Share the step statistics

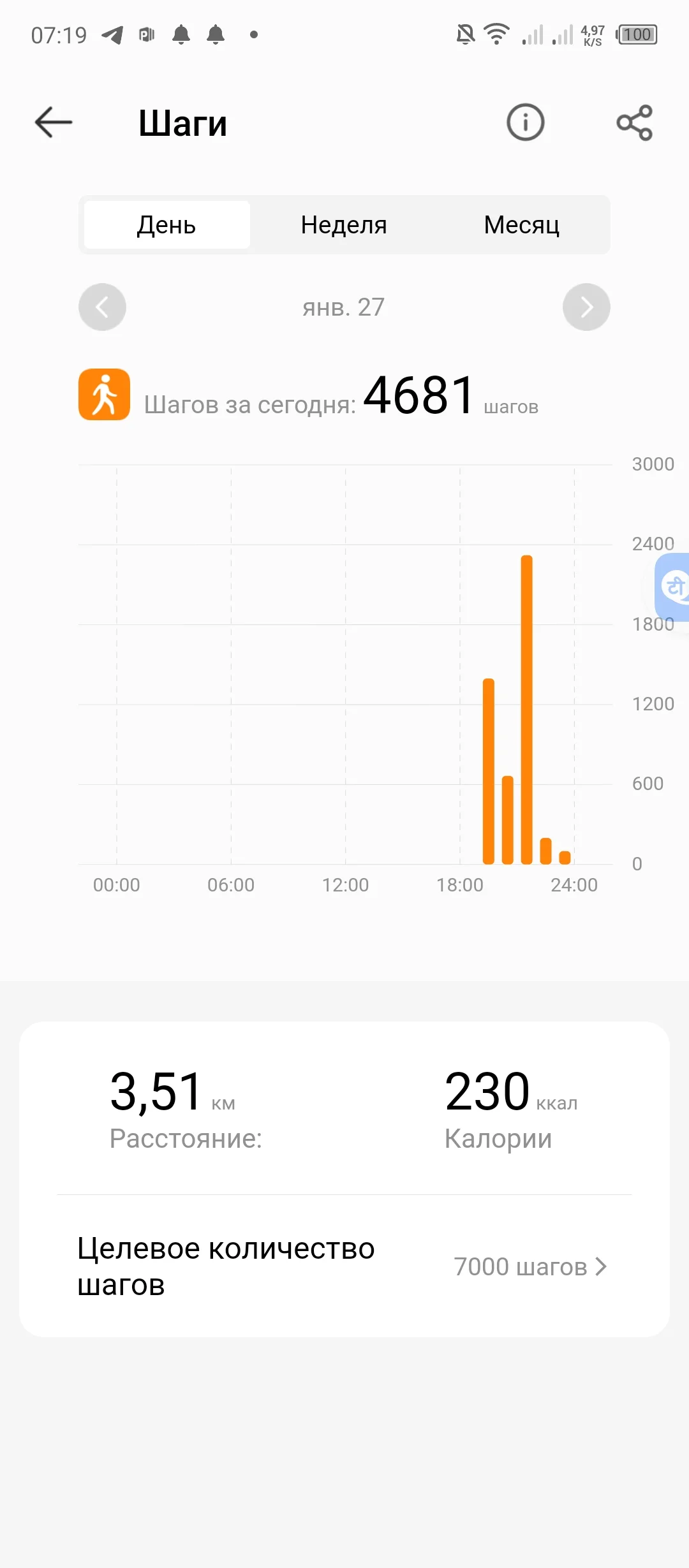(x=634, y=122)
